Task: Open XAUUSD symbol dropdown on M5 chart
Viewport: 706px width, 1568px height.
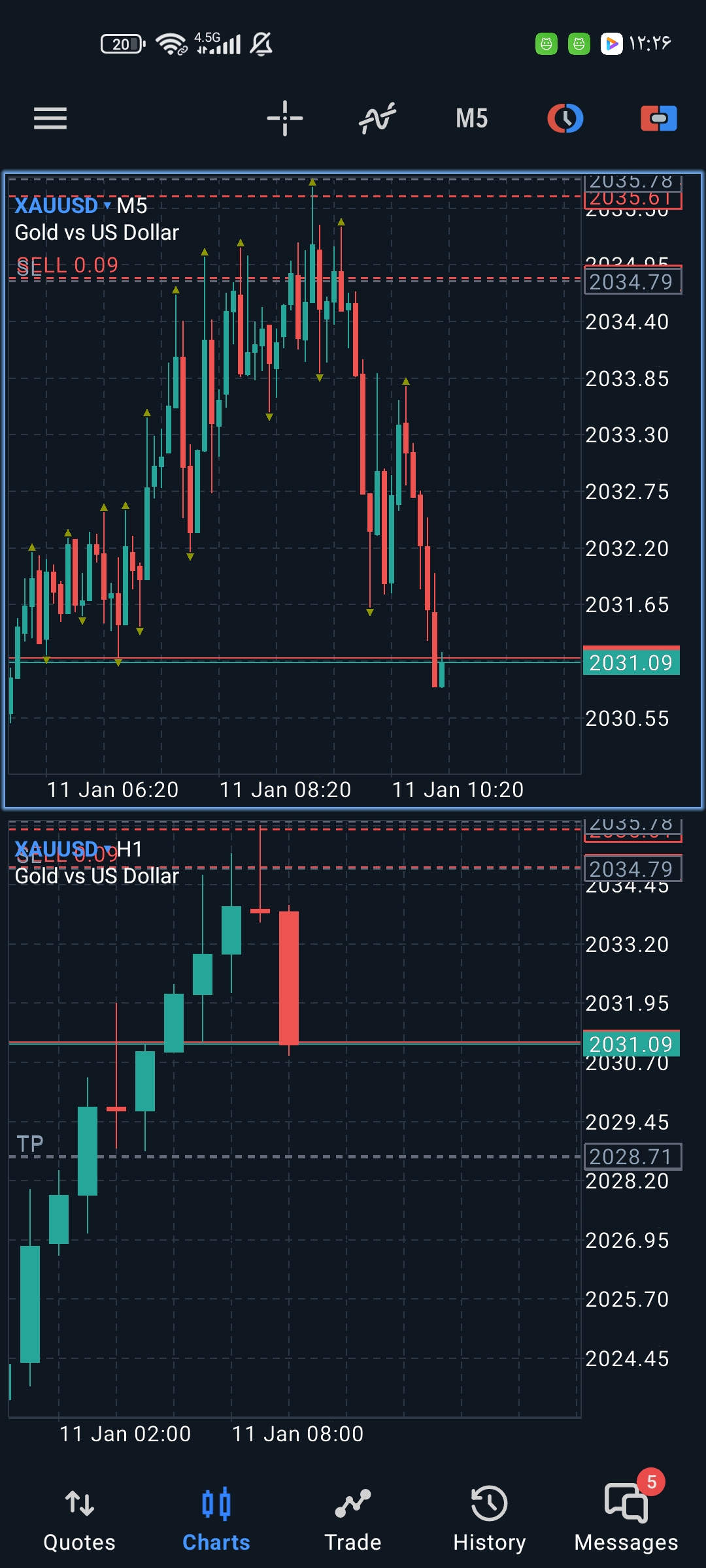Action: [63, 206]
